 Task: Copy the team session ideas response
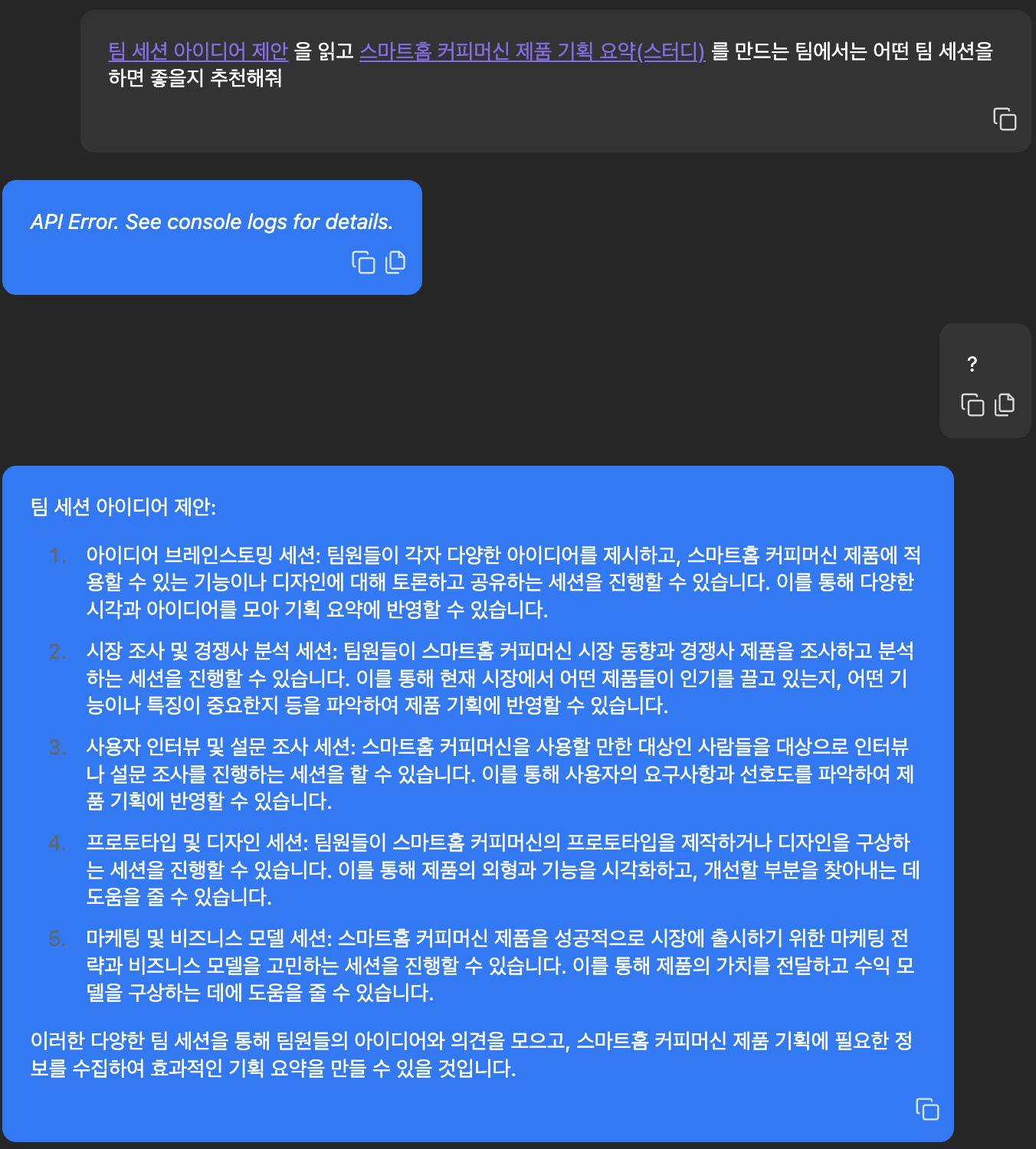[x=927, y=1109]
